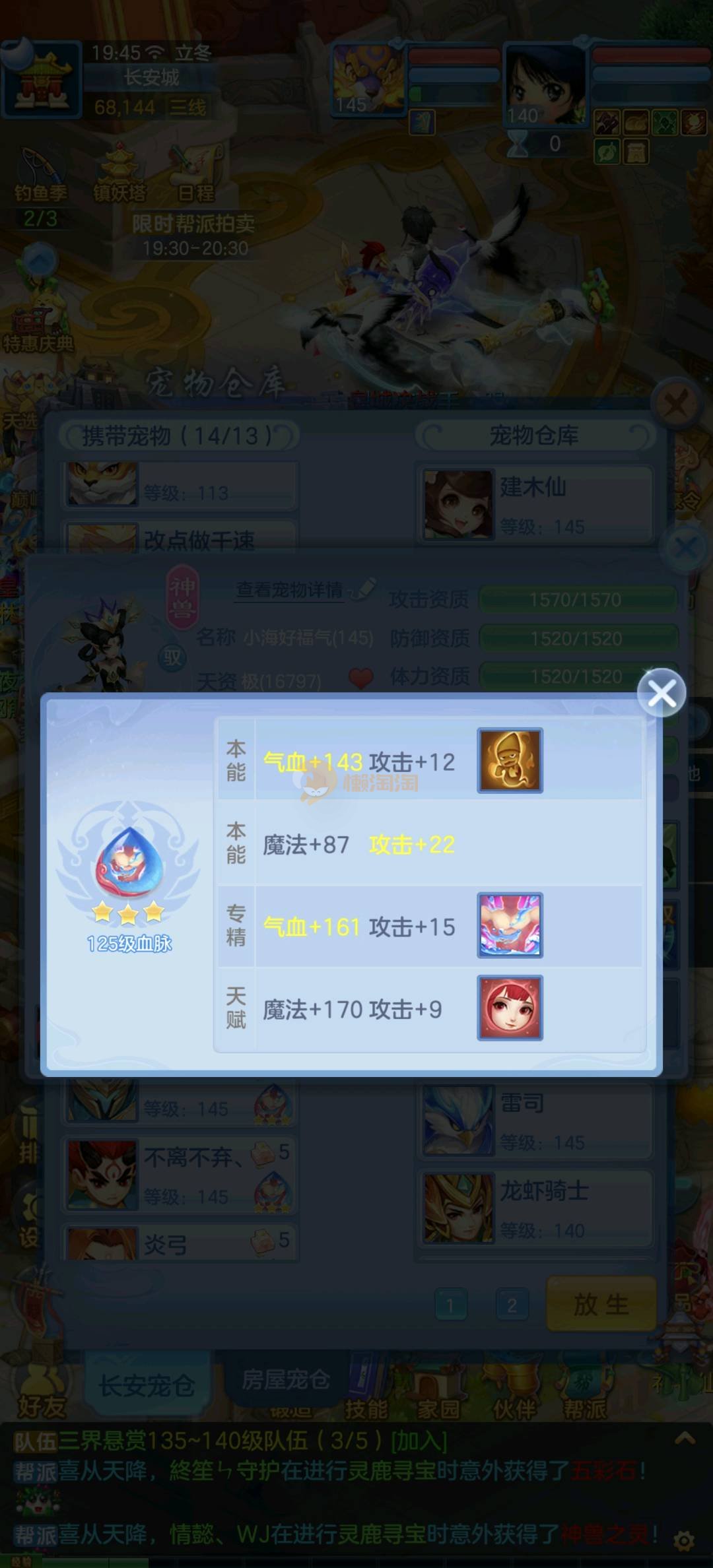Image resolution: width=713 pixels, height=1568 pixels.
Task: Tap the skill icon beside 气血+161 攻击+15
Action: coord(510,925)
